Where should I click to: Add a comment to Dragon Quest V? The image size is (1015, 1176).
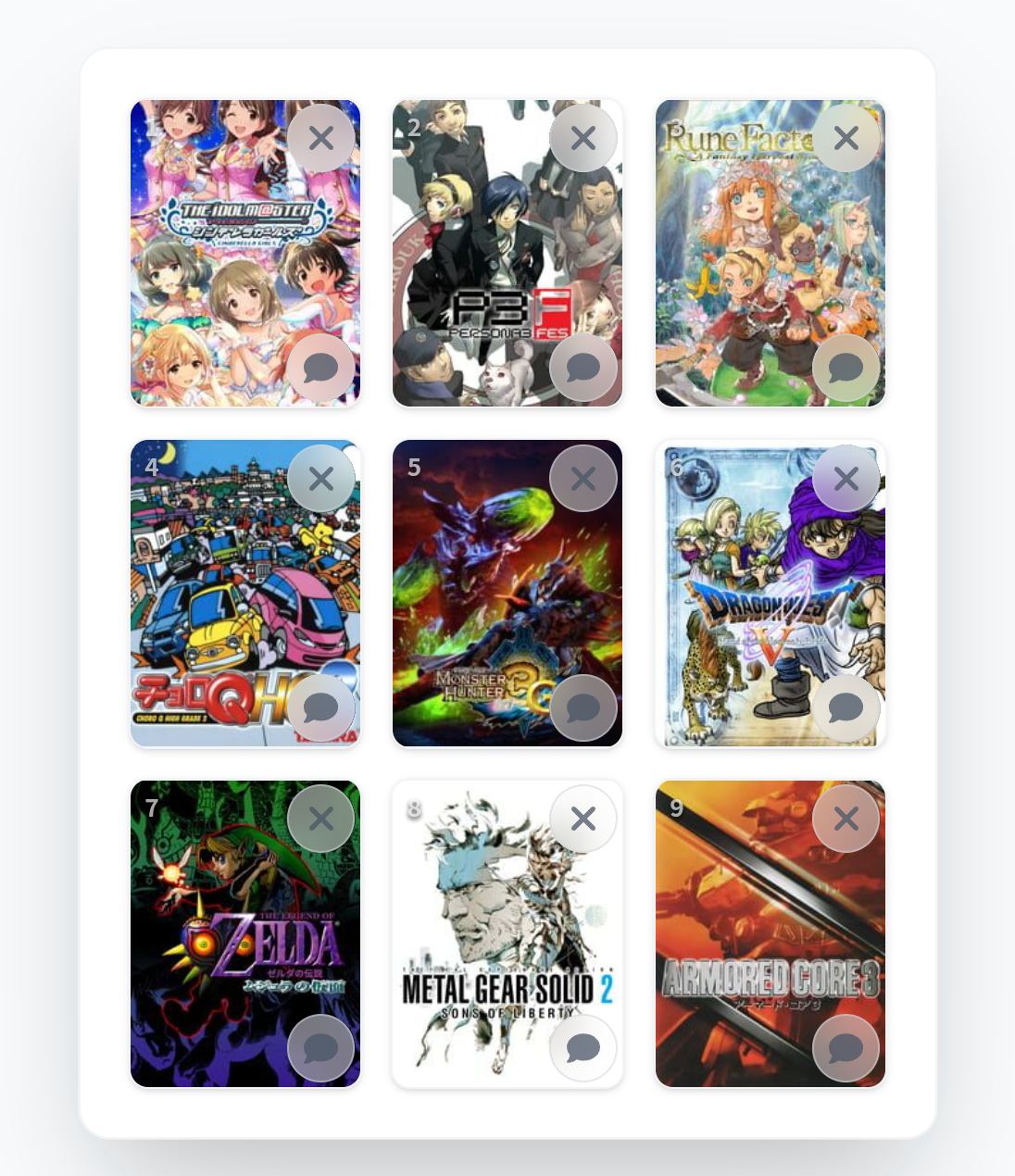click(x=846, y=707)
